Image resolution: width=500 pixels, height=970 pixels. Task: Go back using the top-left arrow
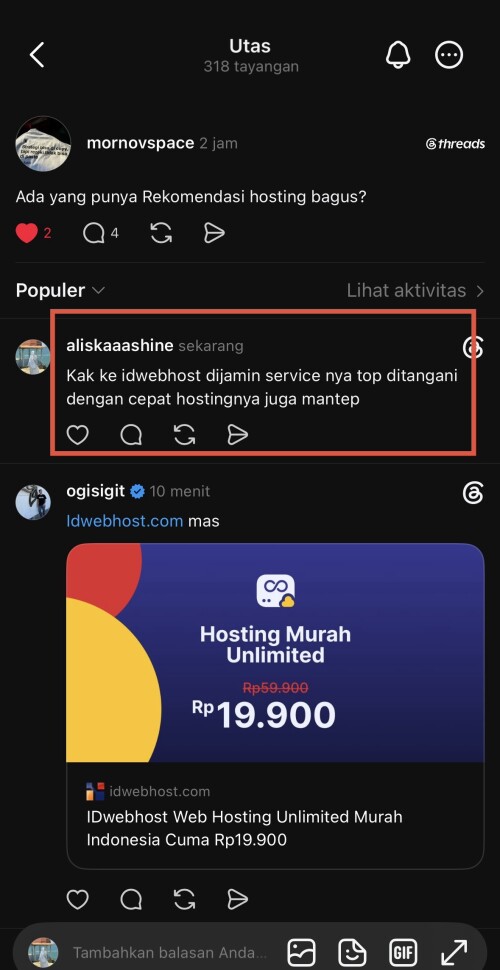click(37, 55)
